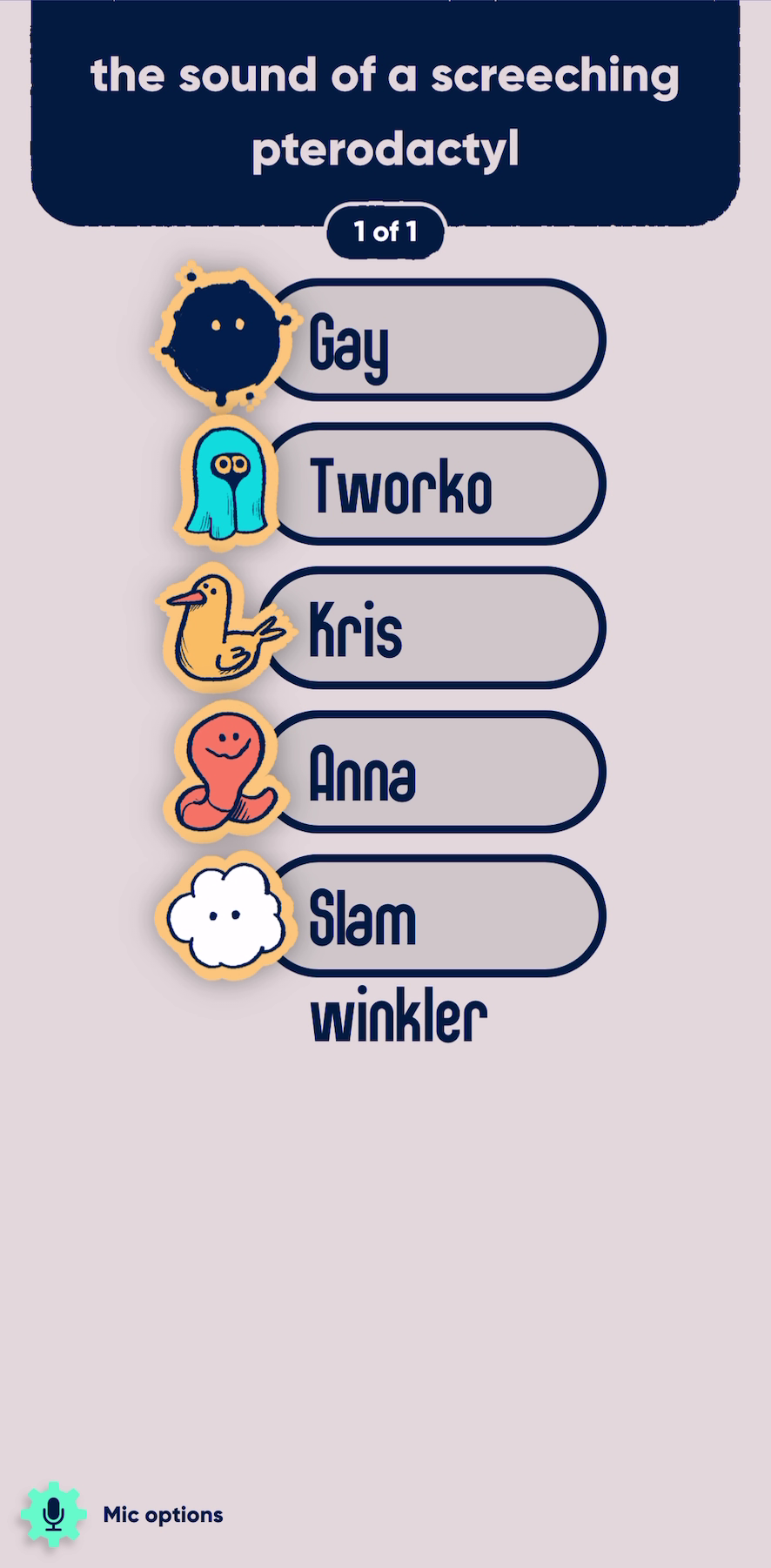Screen dimensions: 771x1568
Task: Select Tworko as the answer
Action: [435, 485]
